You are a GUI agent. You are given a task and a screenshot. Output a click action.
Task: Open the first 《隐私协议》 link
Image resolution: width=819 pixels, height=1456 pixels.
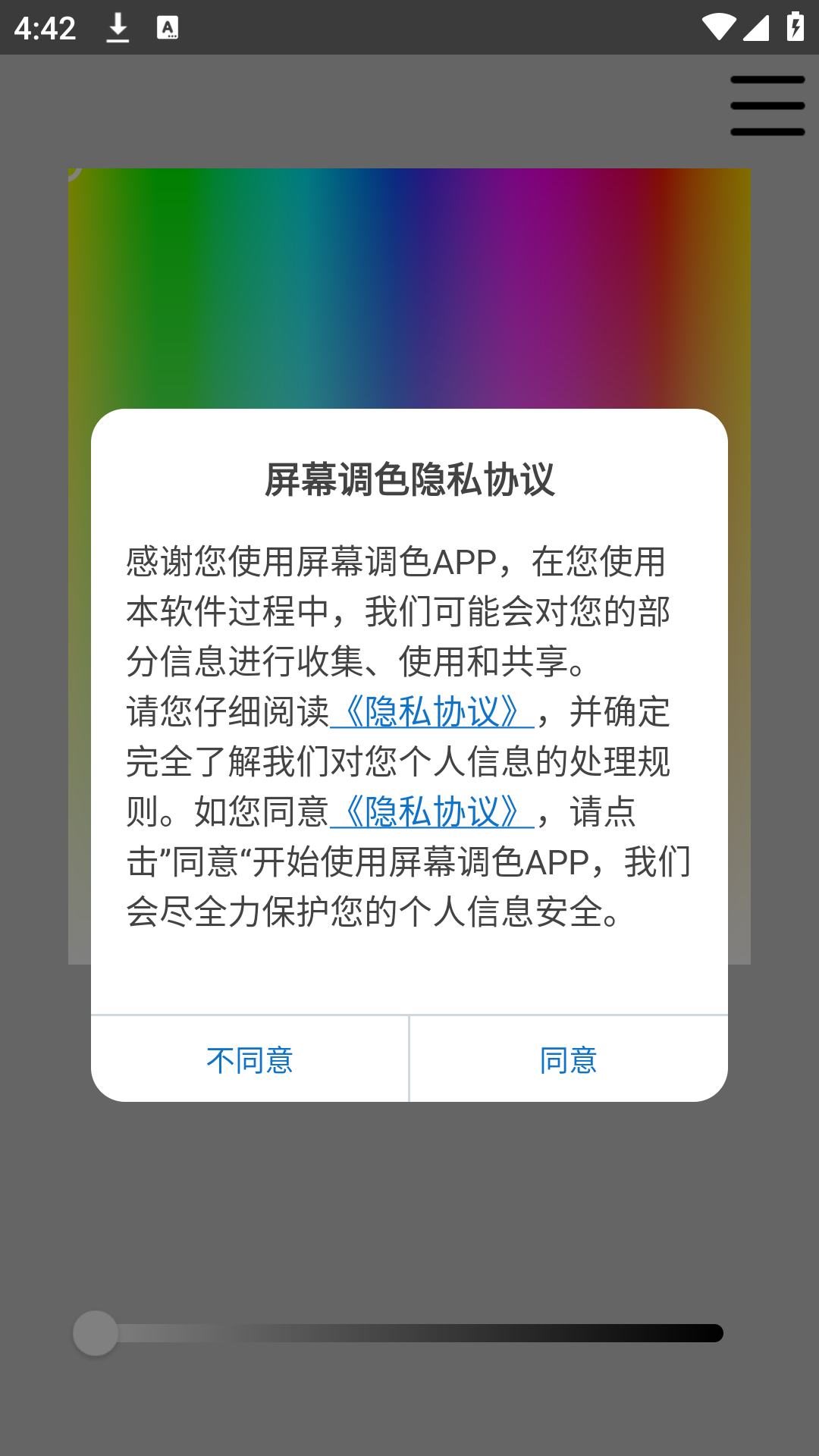point(432,709)
